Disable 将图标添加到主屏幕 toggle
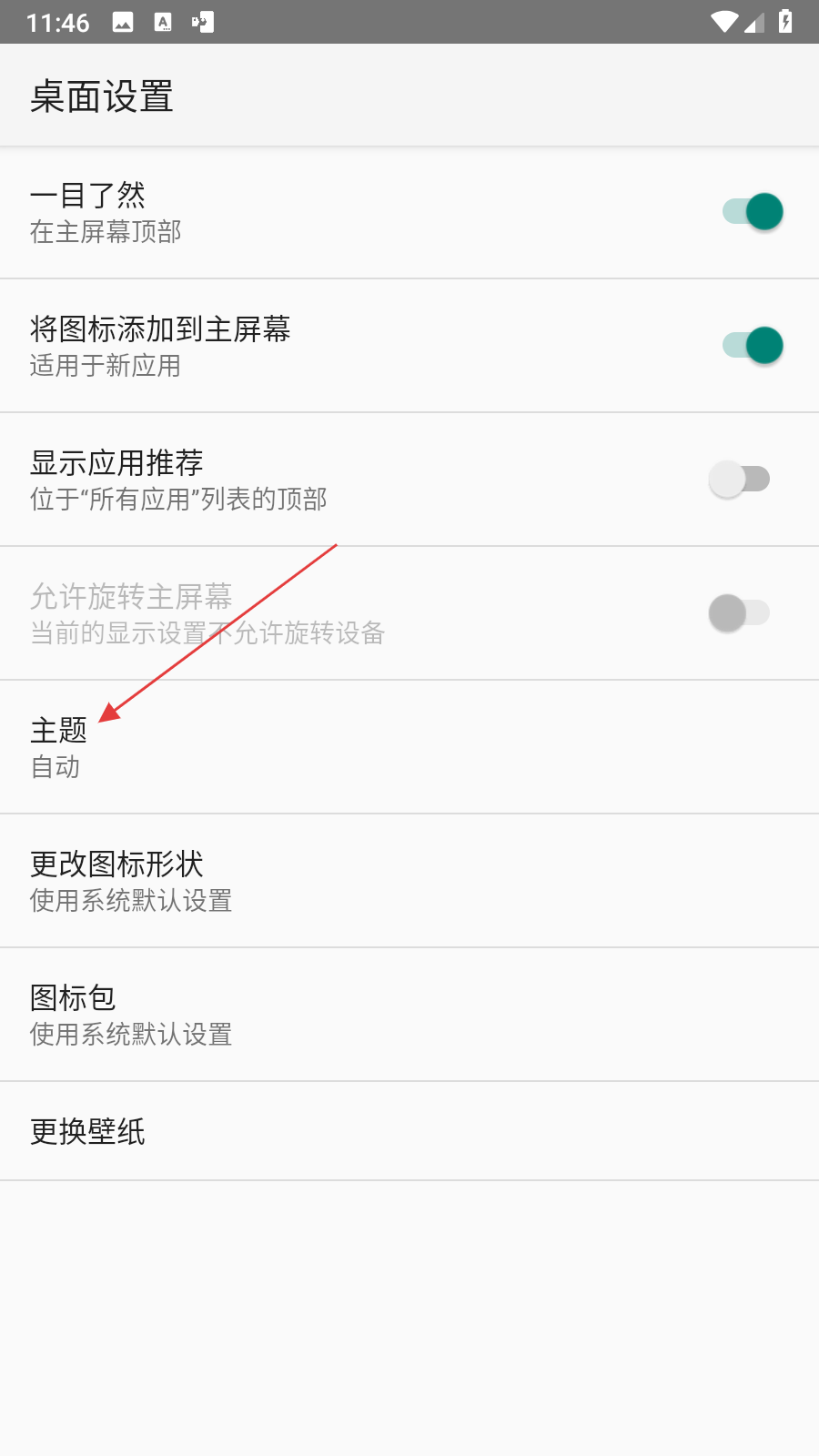This screenshot has width=819, height=1456. [x=753, y=346]
